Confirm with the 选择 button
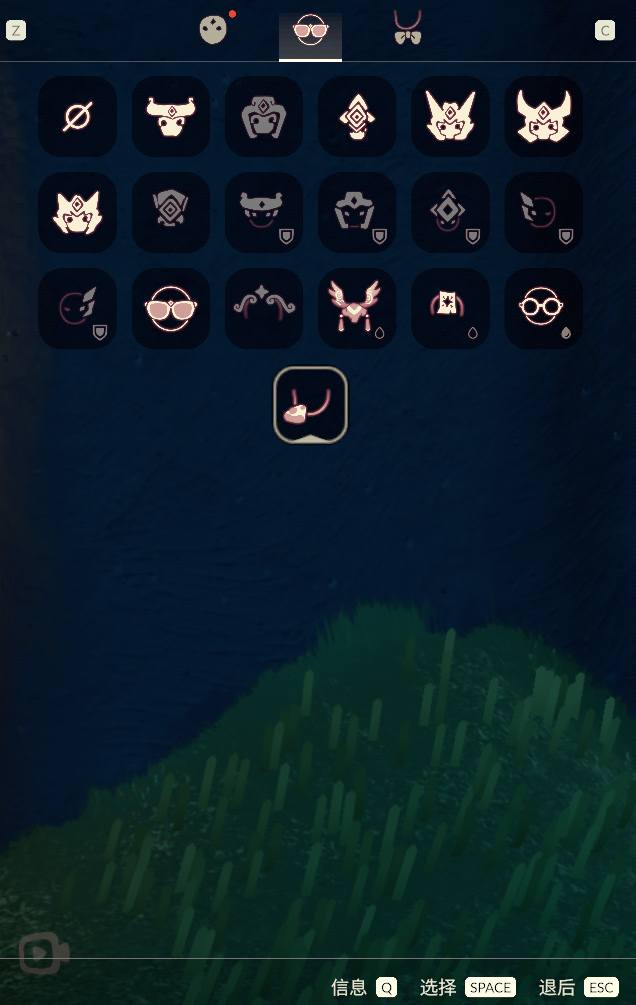Viewport: 636px width, 1005px height. tap(490, 988)
